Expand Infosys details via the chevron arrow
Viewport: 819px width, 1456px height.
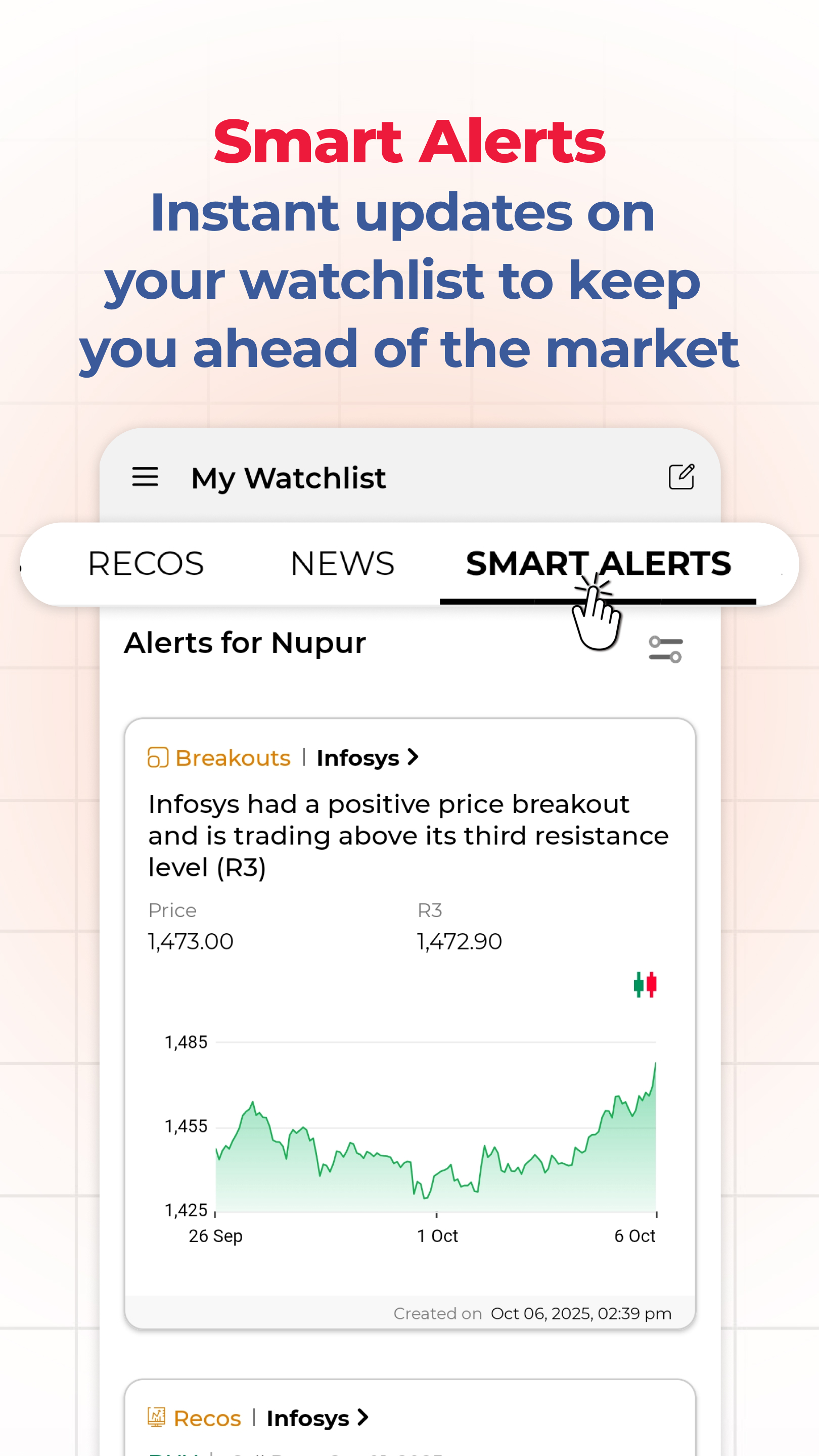pos(413,757)
